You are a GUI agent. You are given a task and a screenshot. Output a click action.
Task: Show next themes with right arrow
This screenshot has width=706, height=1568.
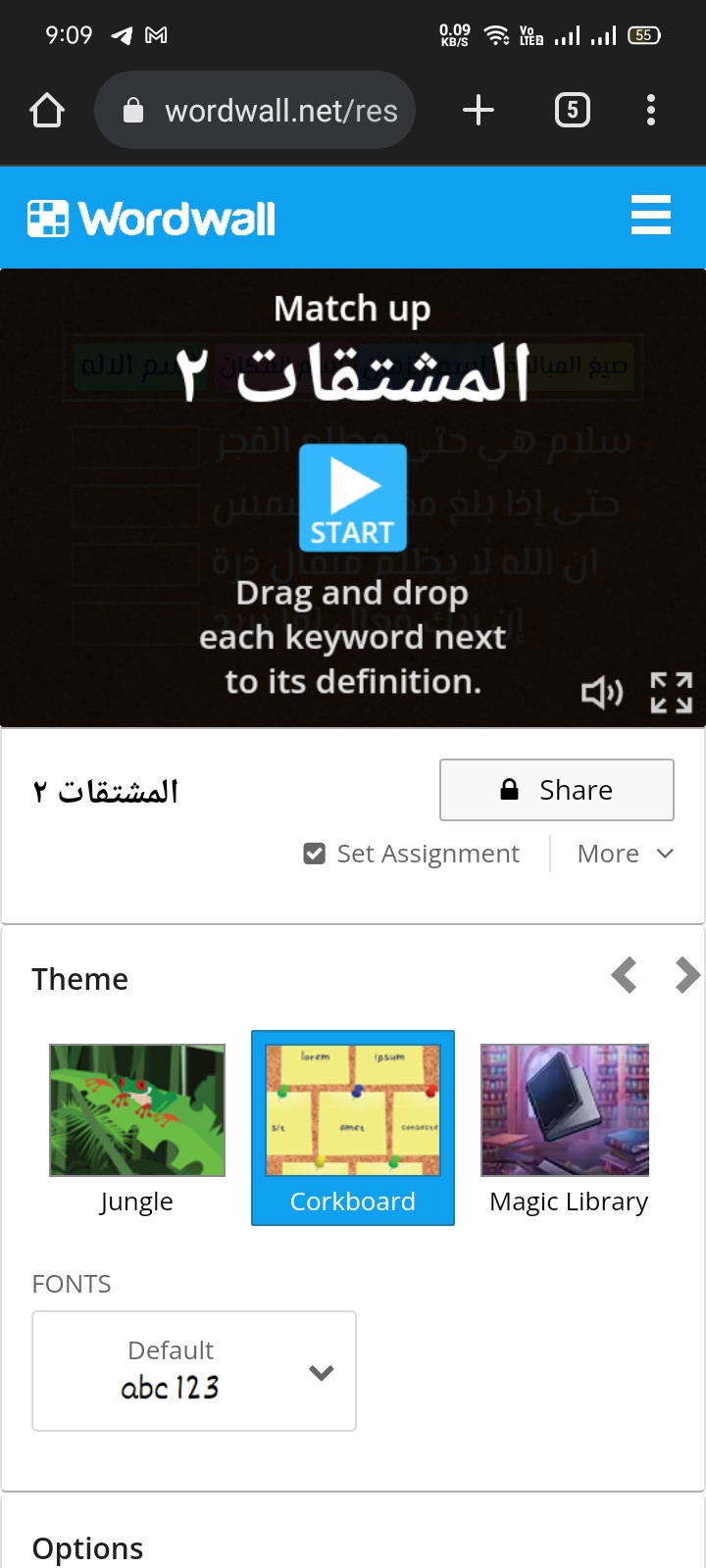pos(687,975)
